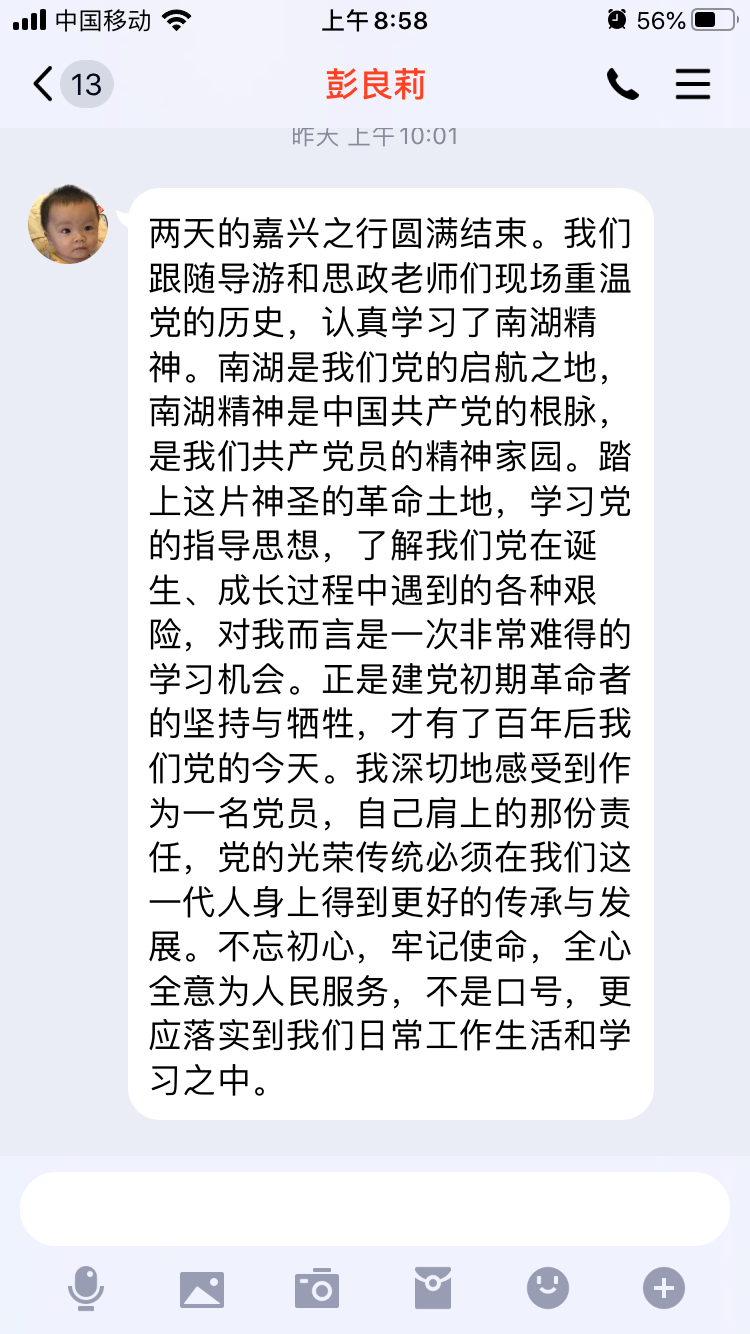Viewport: 750px width, 1334px height.
Task: Open 彭良莉's profile avatar
Action: tap(68, 223)
